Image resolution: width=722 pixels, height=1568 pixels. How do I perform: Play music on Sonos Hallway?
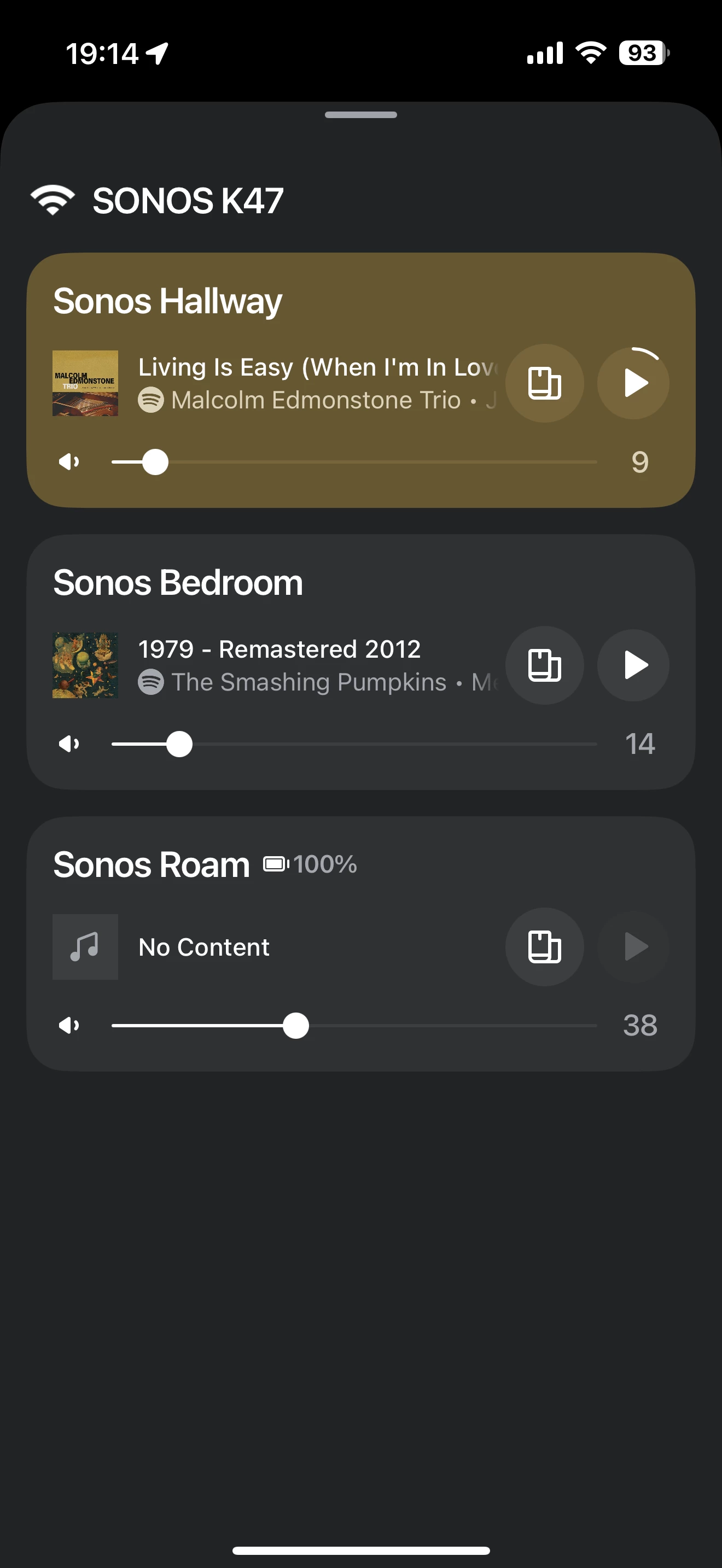(633, 383)
